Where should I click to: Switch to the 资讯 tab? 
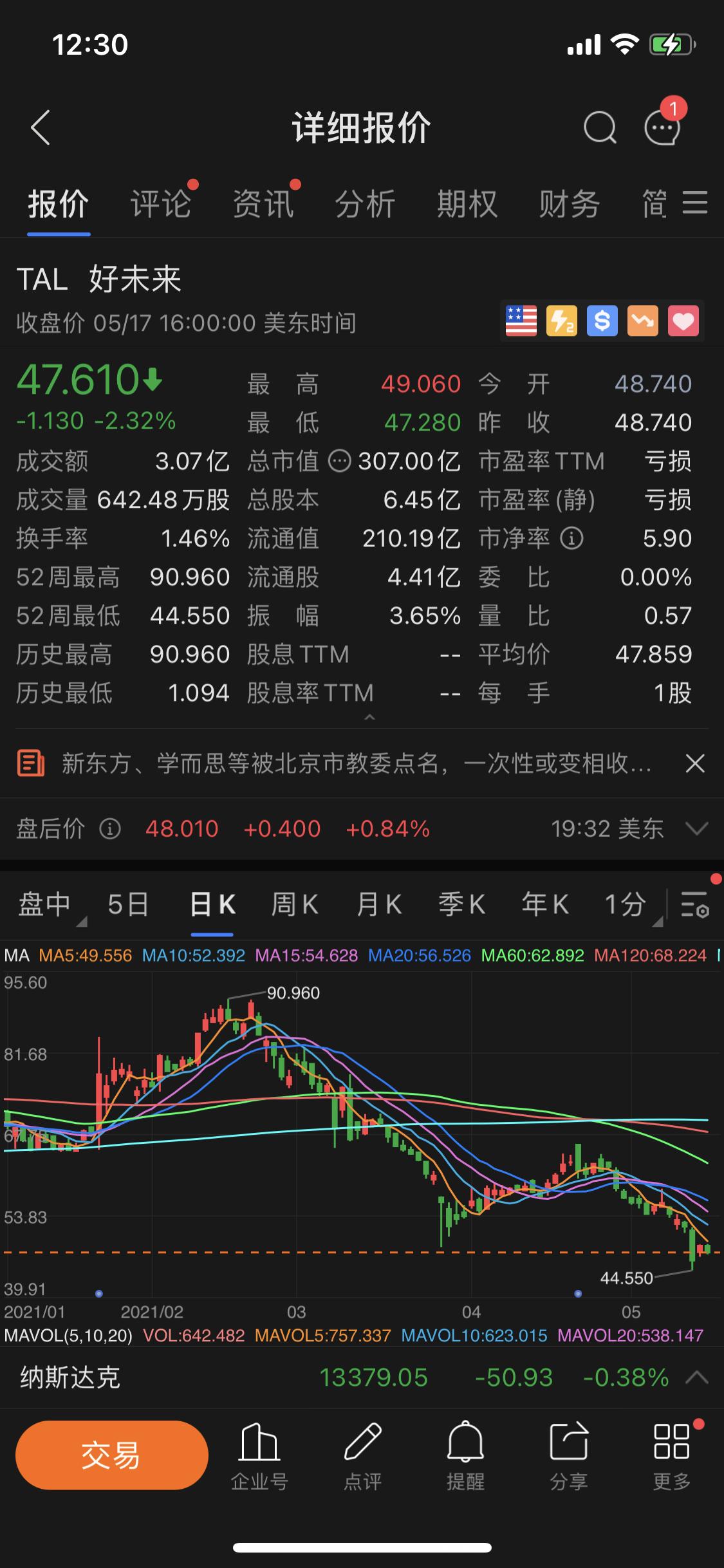[263, 205]
